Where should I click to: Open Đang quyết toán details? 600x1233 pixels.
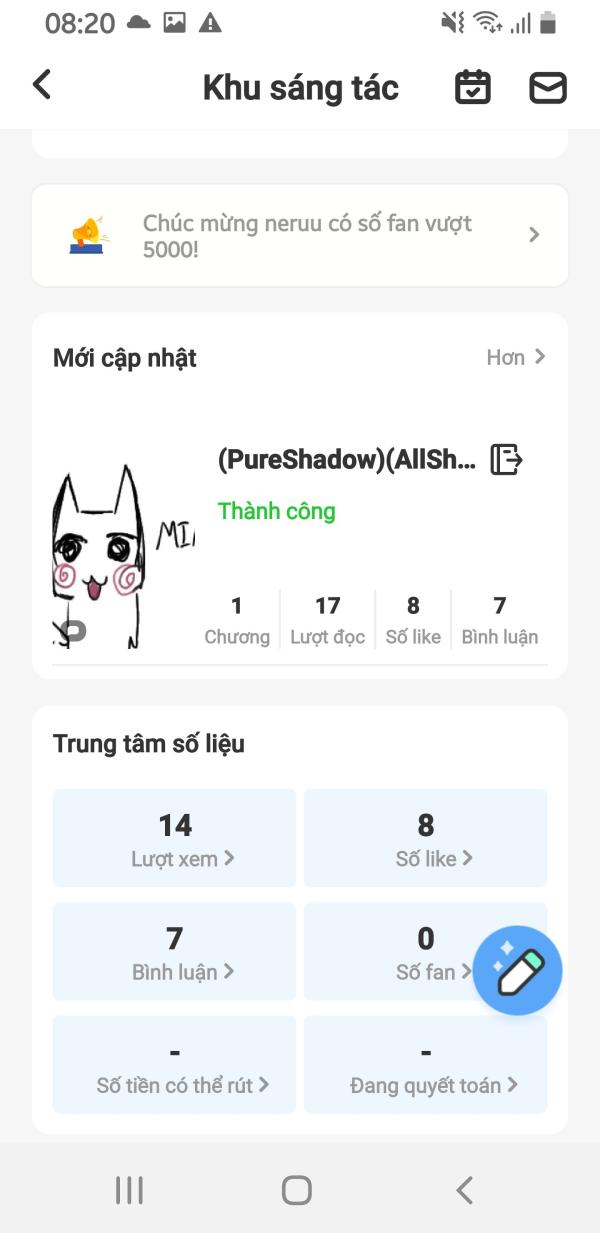pos(426,1065)
